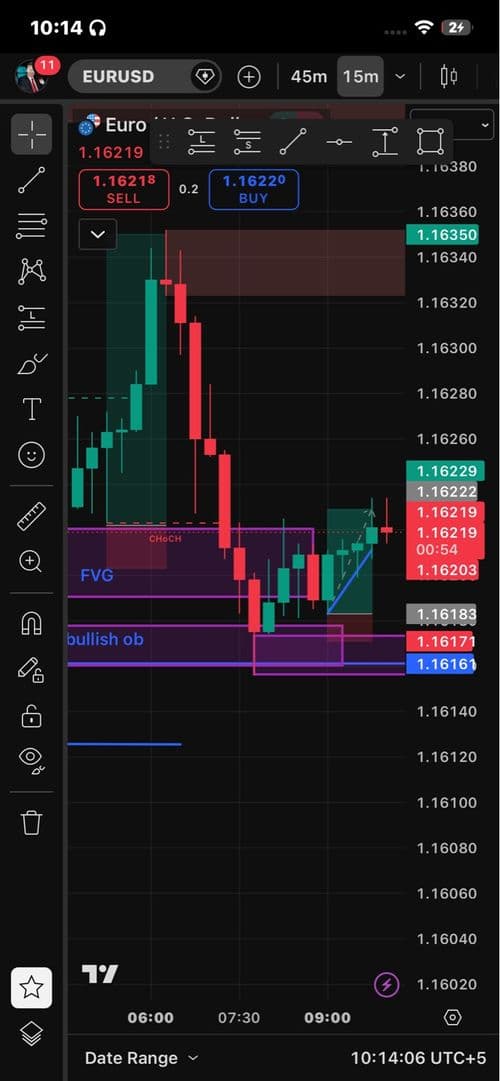Open the emoji sticker tool

click(32, 455)
